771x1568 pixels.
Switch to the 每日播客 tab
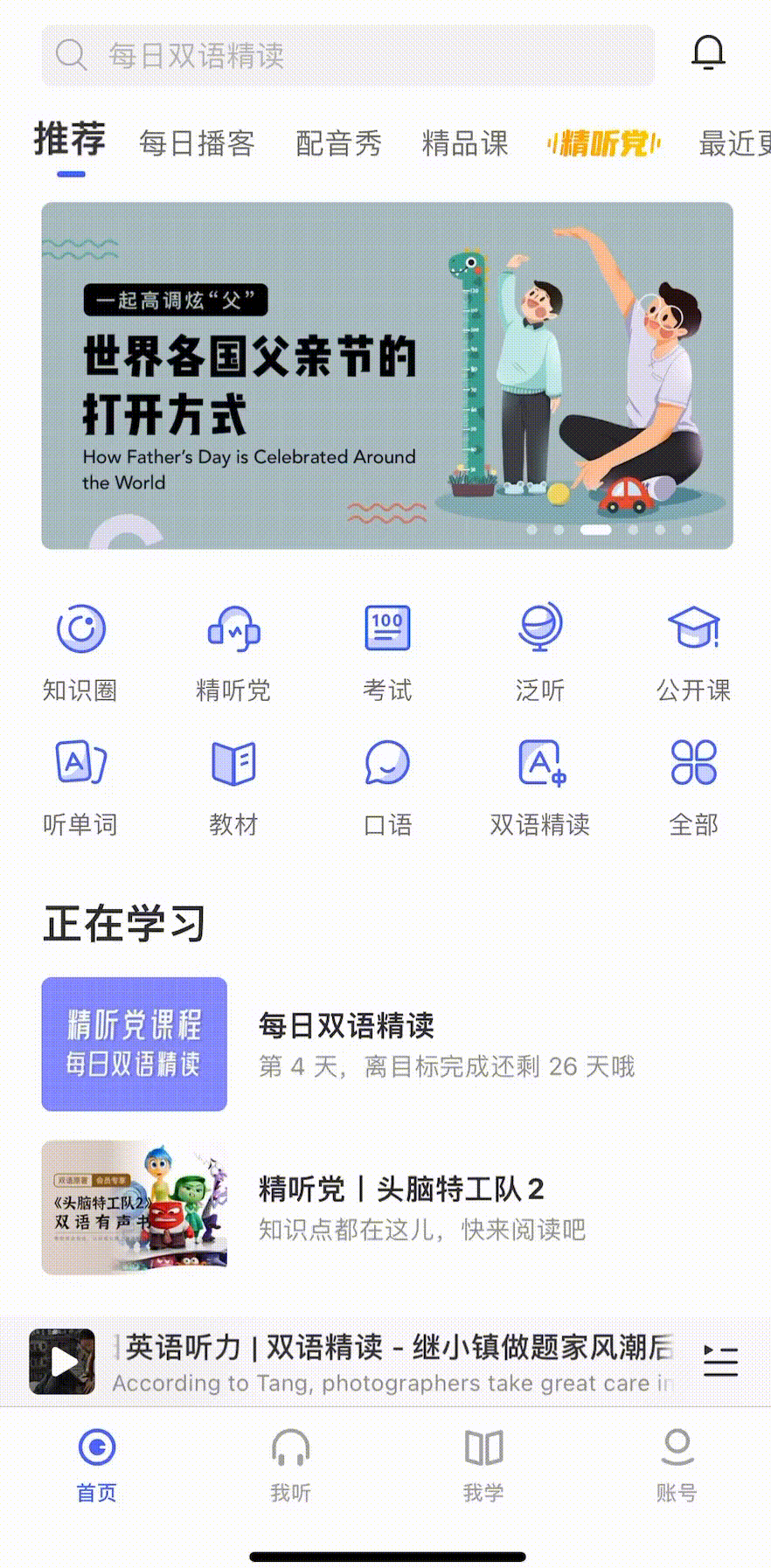pyautogui.click(x=197, y=143)
